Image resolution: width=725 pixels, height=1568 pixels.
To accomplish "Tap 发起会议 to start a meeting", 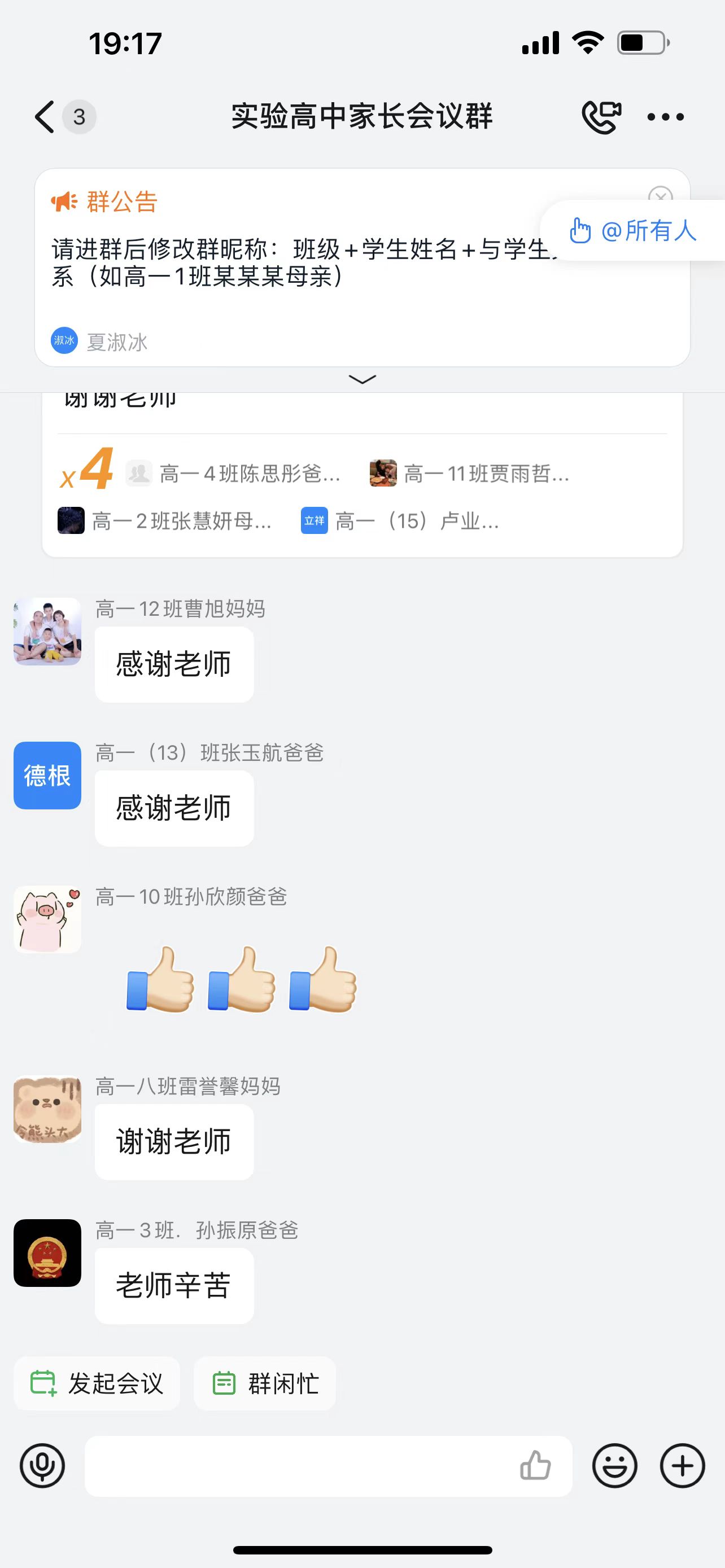I will pos(97,1383).
